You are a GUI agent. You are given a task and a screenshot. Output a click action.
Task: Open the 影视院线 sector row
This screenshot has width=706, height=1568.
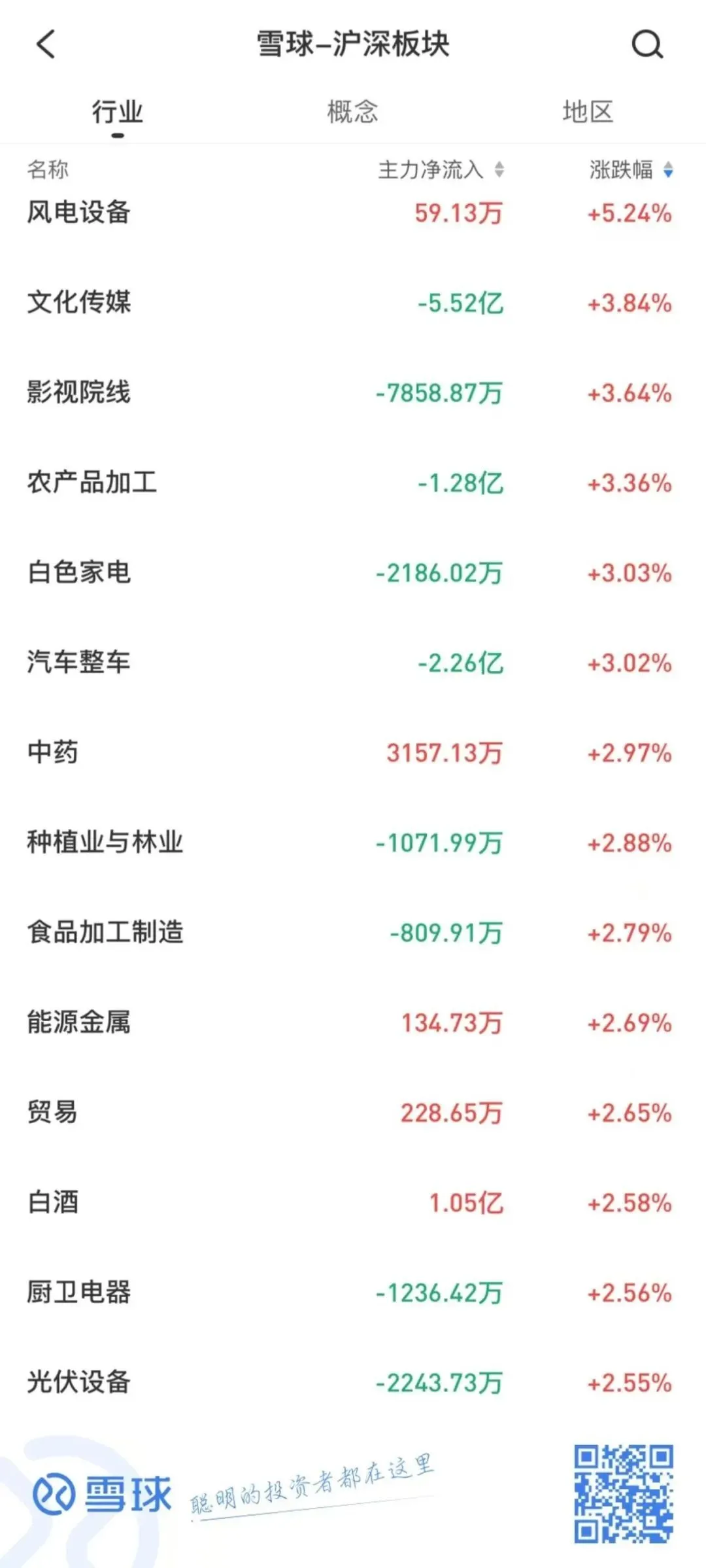pos(353,392)
